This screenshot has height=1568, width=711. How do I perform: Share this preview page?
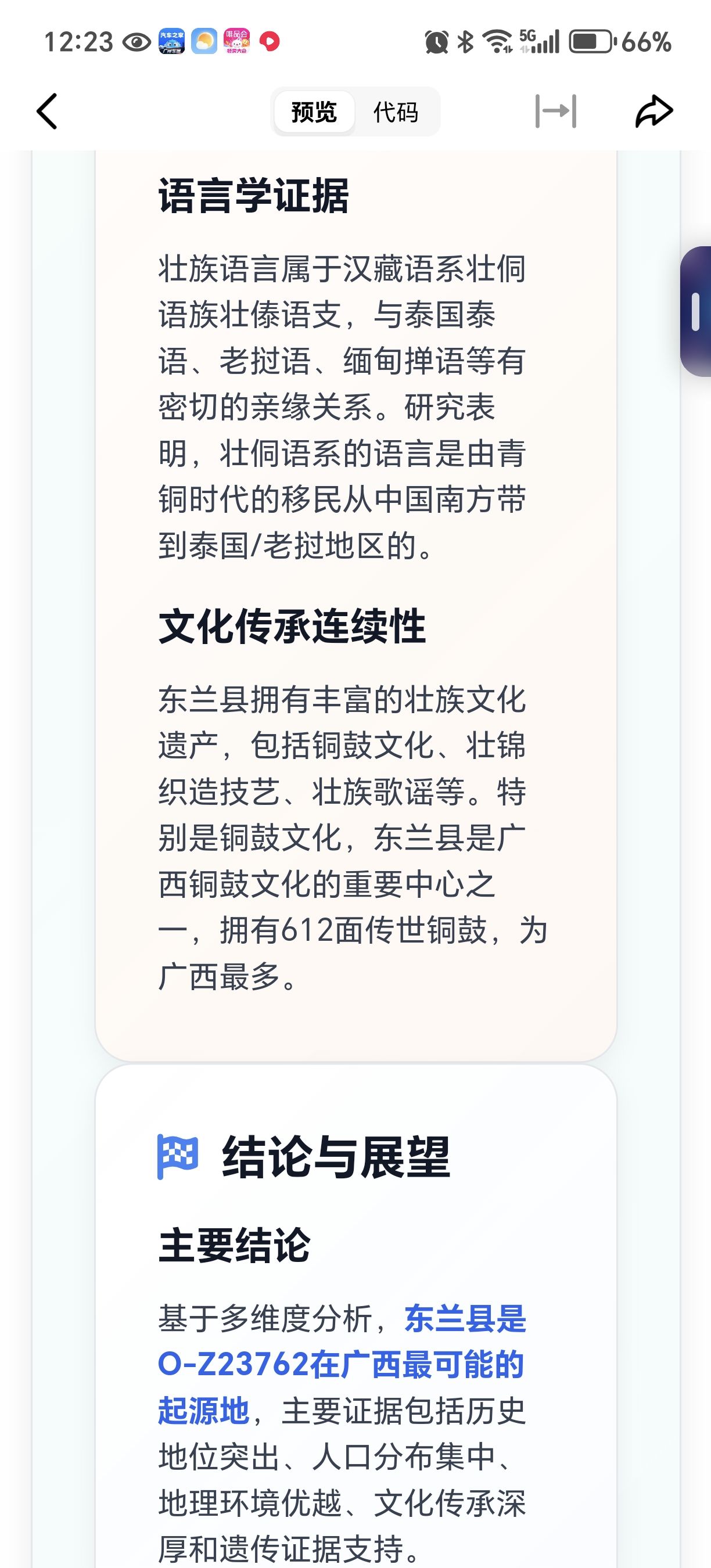(653, 112)
